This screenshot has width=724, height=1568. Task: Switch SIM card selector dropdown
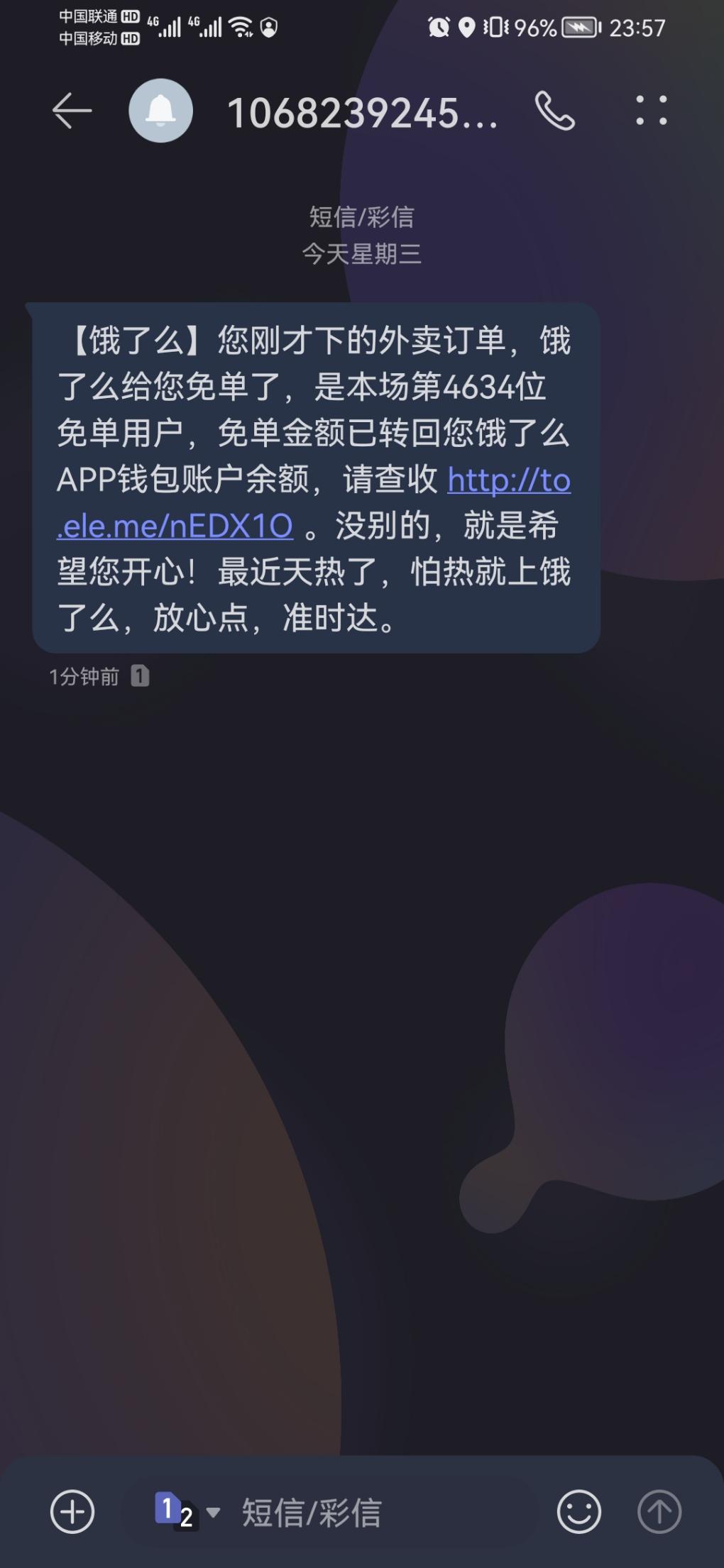point(187,1512)
